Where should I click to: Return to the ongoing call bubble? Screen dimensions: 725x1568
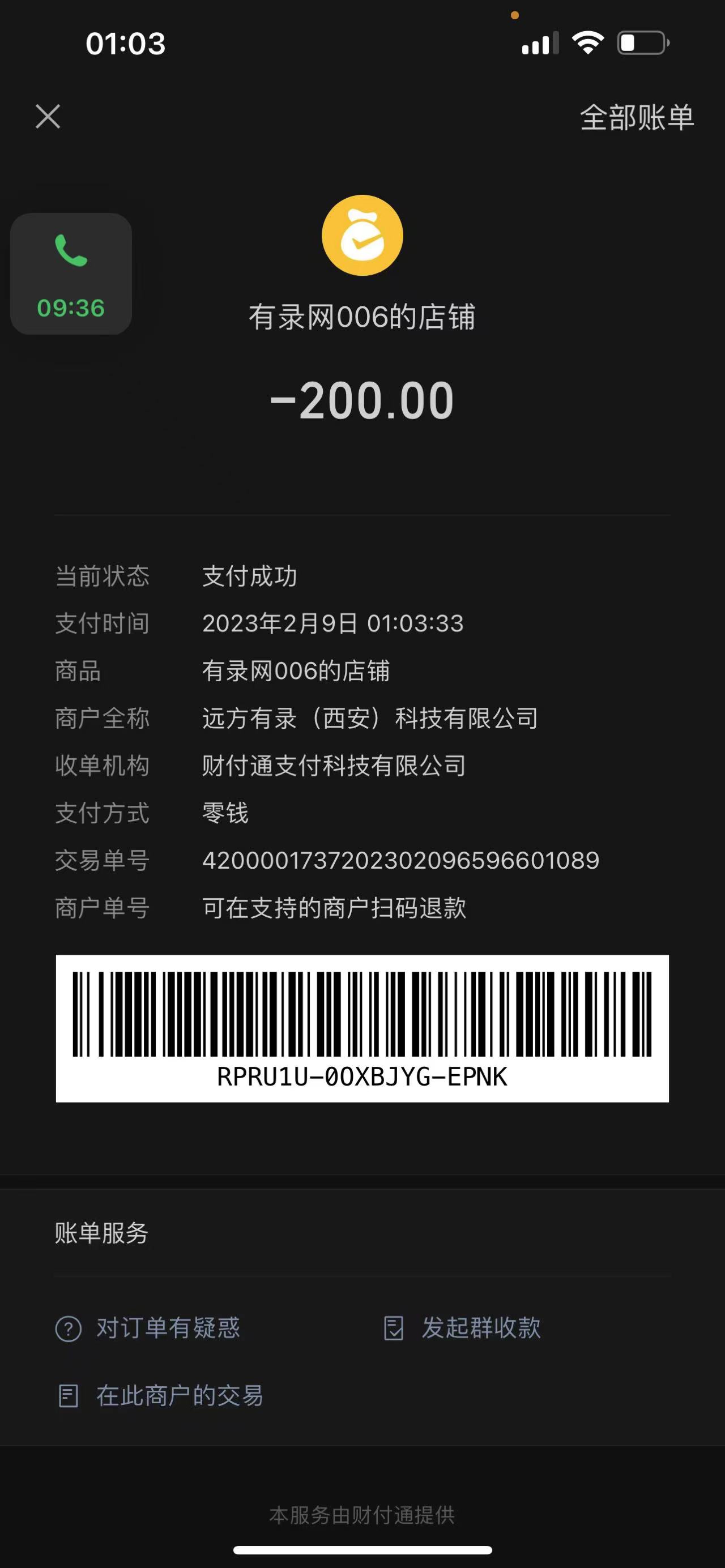pos(71,274)
